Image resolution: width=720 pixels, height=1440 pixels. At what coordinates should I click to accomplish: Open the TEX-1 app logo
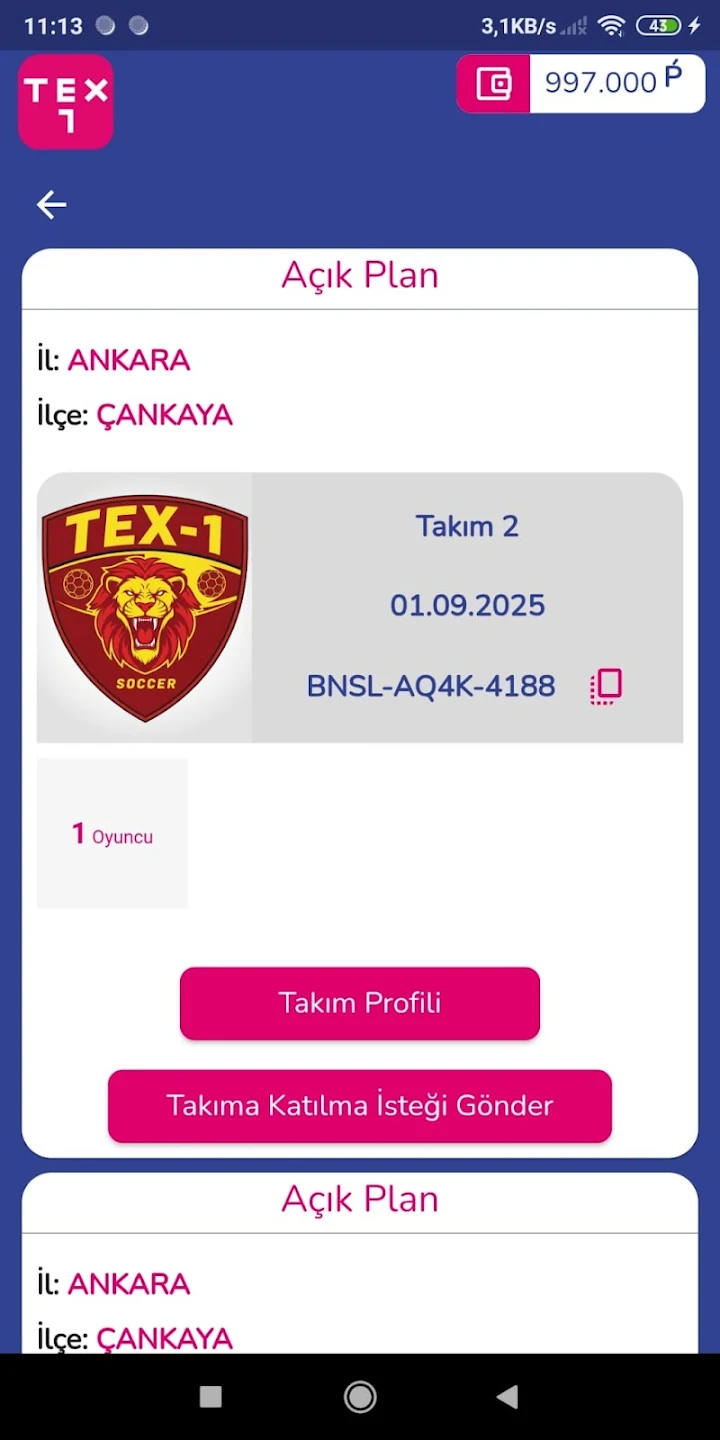click(66, 102)
